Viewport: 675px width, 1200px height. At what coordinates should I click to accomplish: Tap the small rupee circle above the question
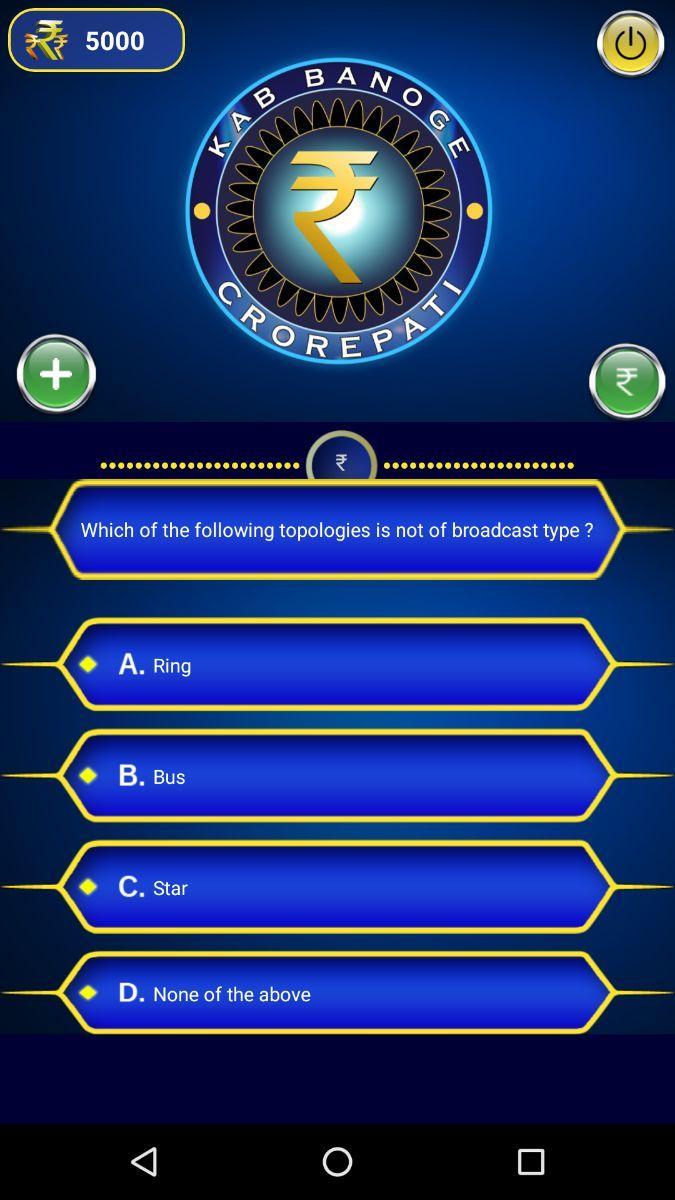341,461
